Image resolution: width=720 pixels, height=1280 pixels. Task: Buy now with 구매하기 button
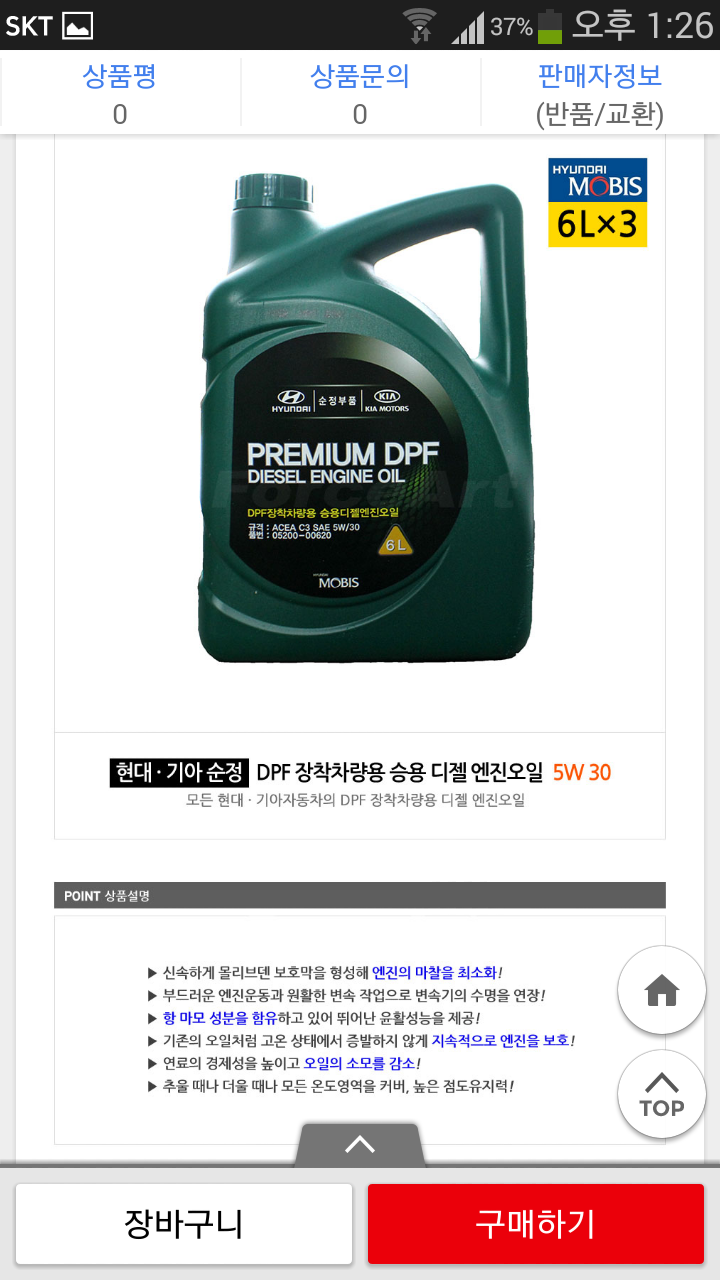(x=536, y=1224)
